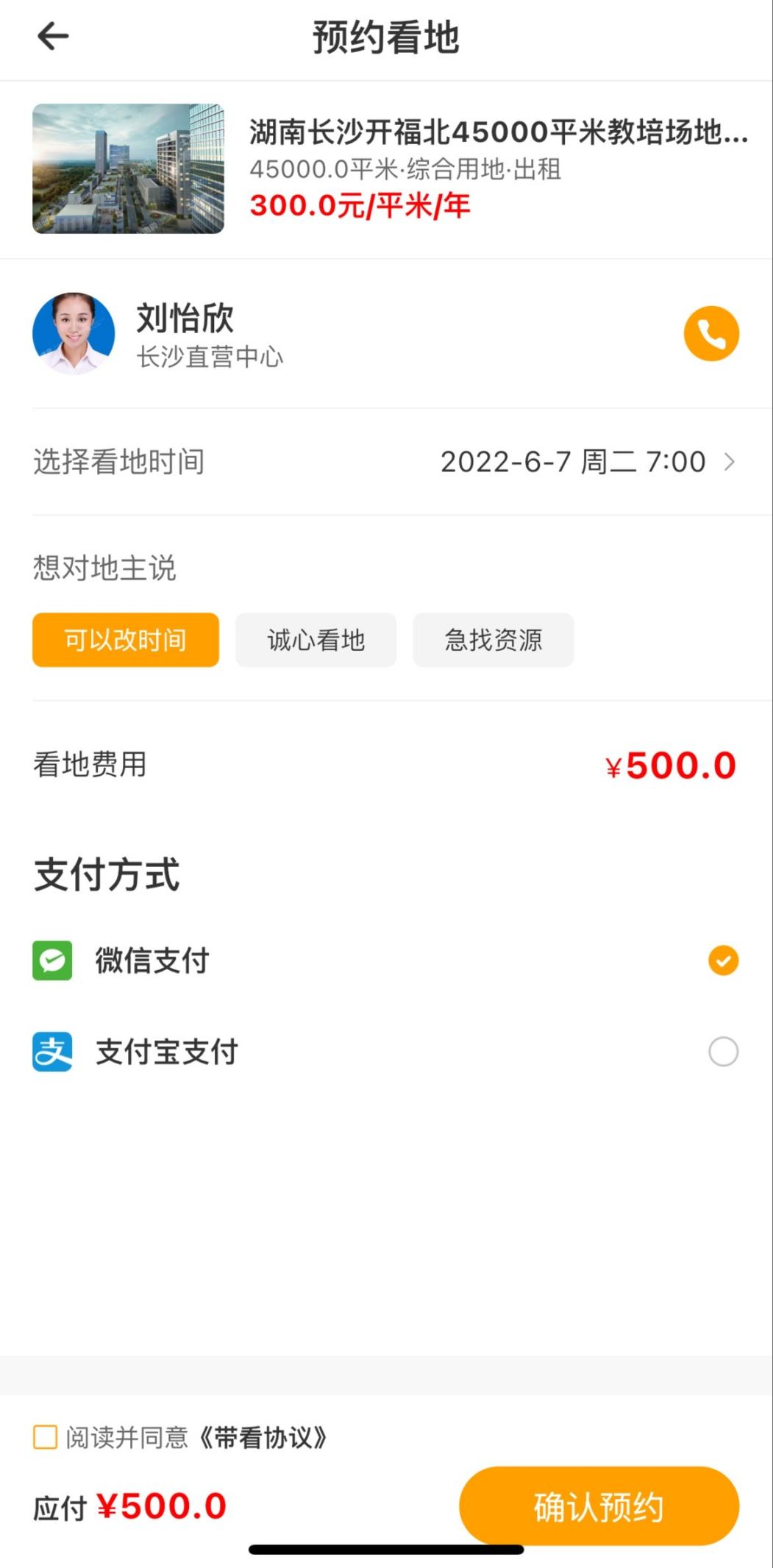
Task: Select 支付宝支付 as the payment method
Action: (x=386, y=1052)
